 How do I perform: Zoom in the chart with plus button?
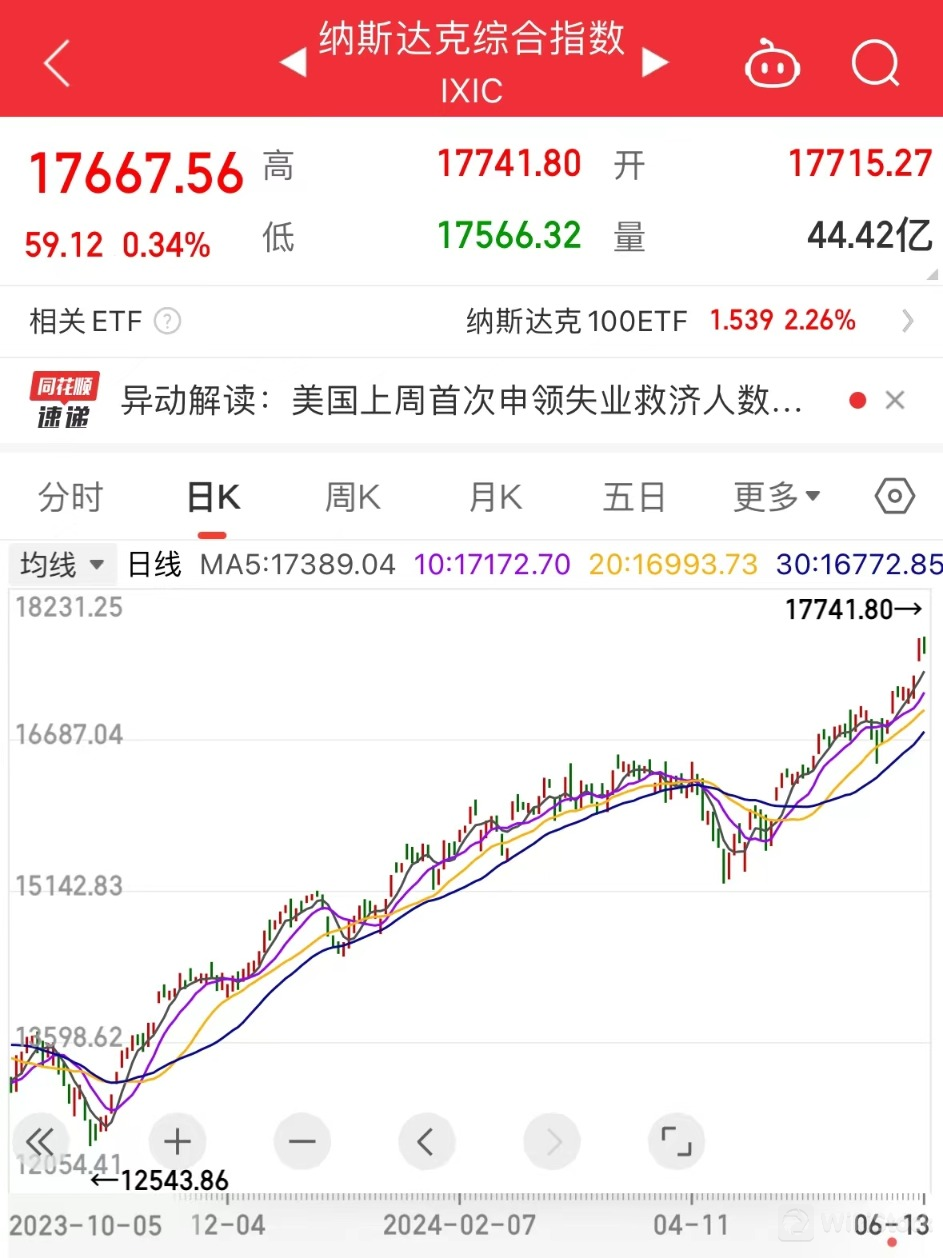click(177, 1141)
